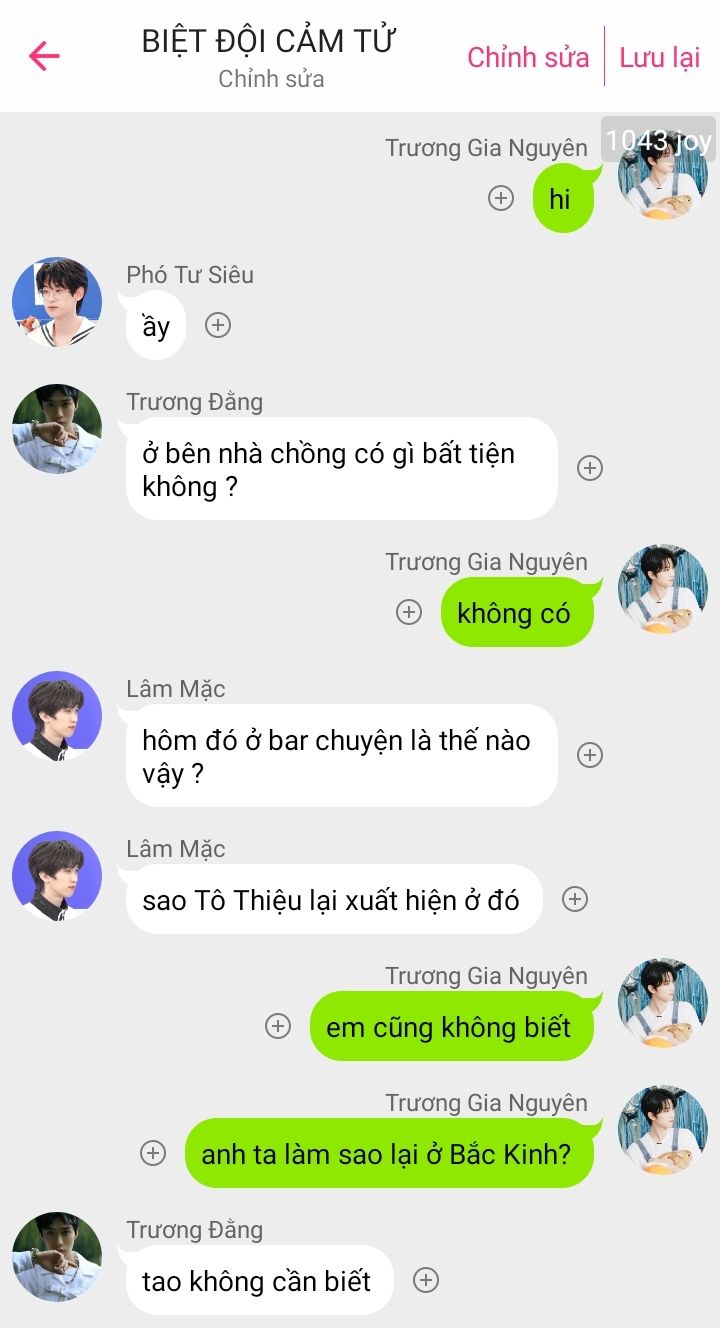
Task: Tap plus icon next to "anh ta làm sao" message
Action: point(152,1153)
